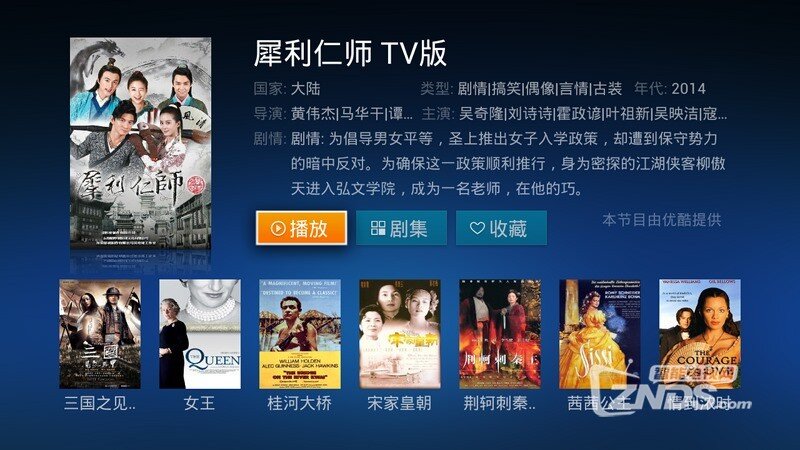800x450 pixels.
Task: Open the 桂河大桥 recommendation
Action: (300, 334)
